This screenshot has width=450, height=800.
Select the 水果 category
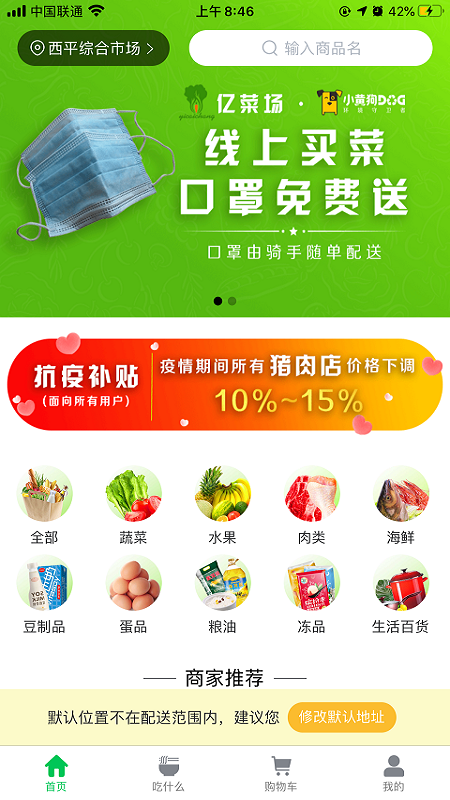[222, 505]
